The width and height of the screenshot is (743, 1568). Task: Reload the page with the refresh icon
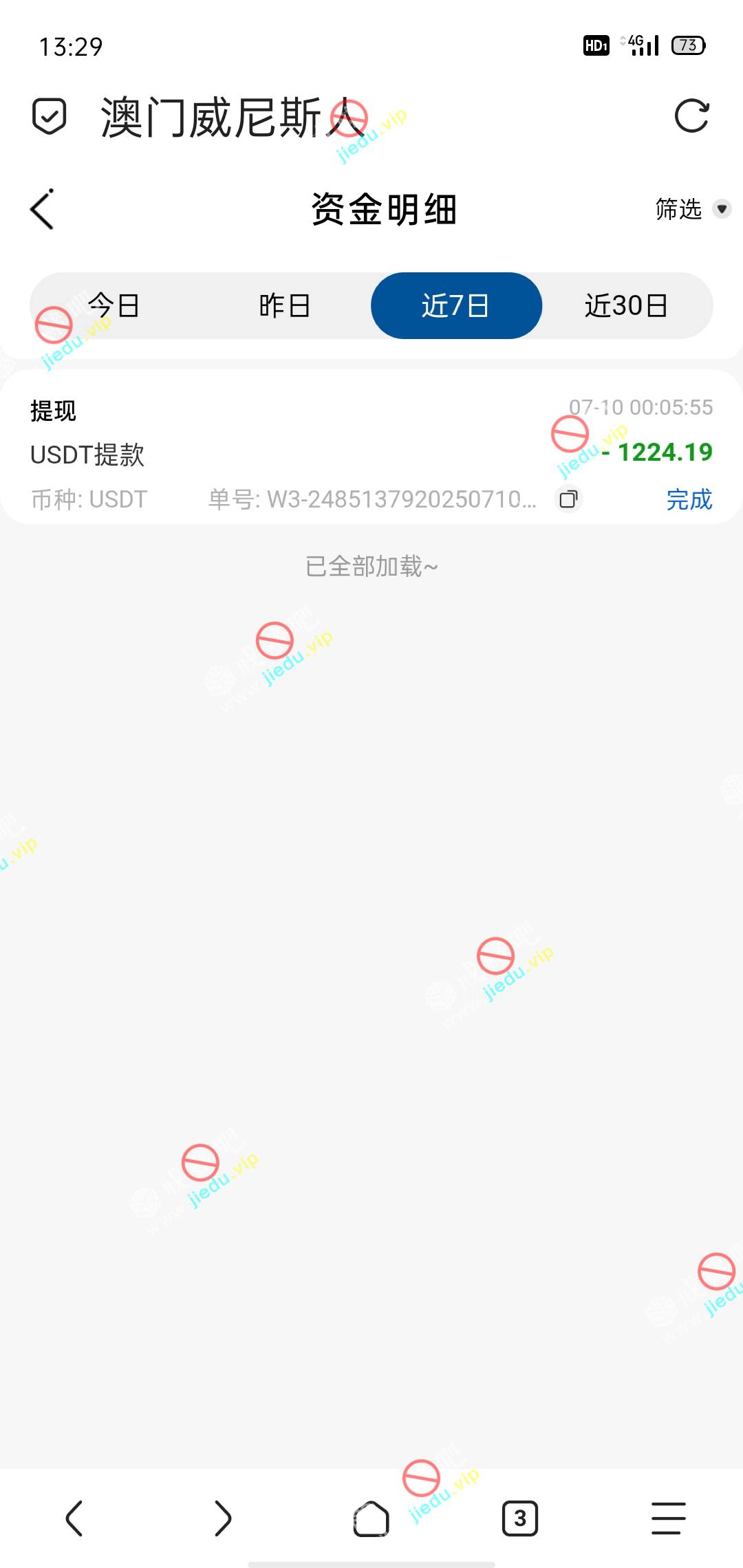691,116
